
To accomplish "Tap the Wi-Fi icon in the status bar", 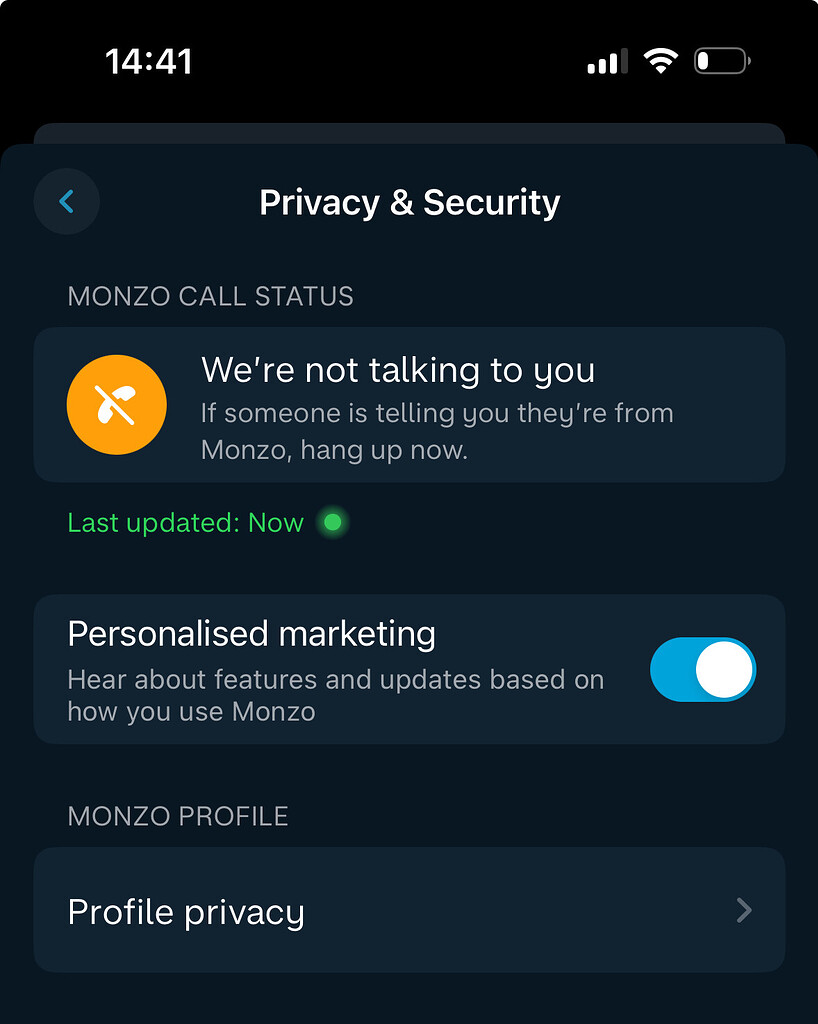I will (661, 60).
